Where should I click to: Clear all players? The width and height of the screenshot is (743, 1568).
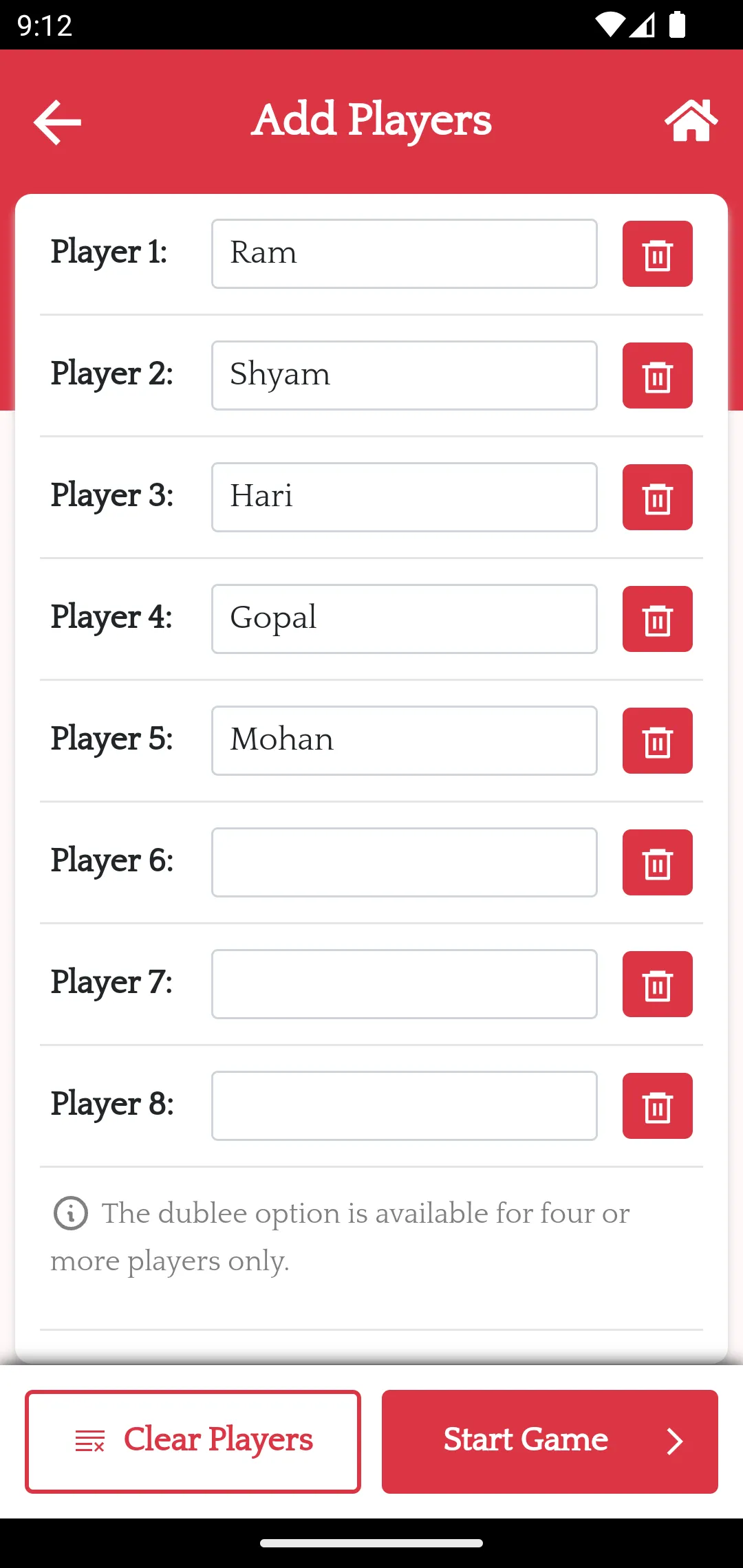[193, 1441]
